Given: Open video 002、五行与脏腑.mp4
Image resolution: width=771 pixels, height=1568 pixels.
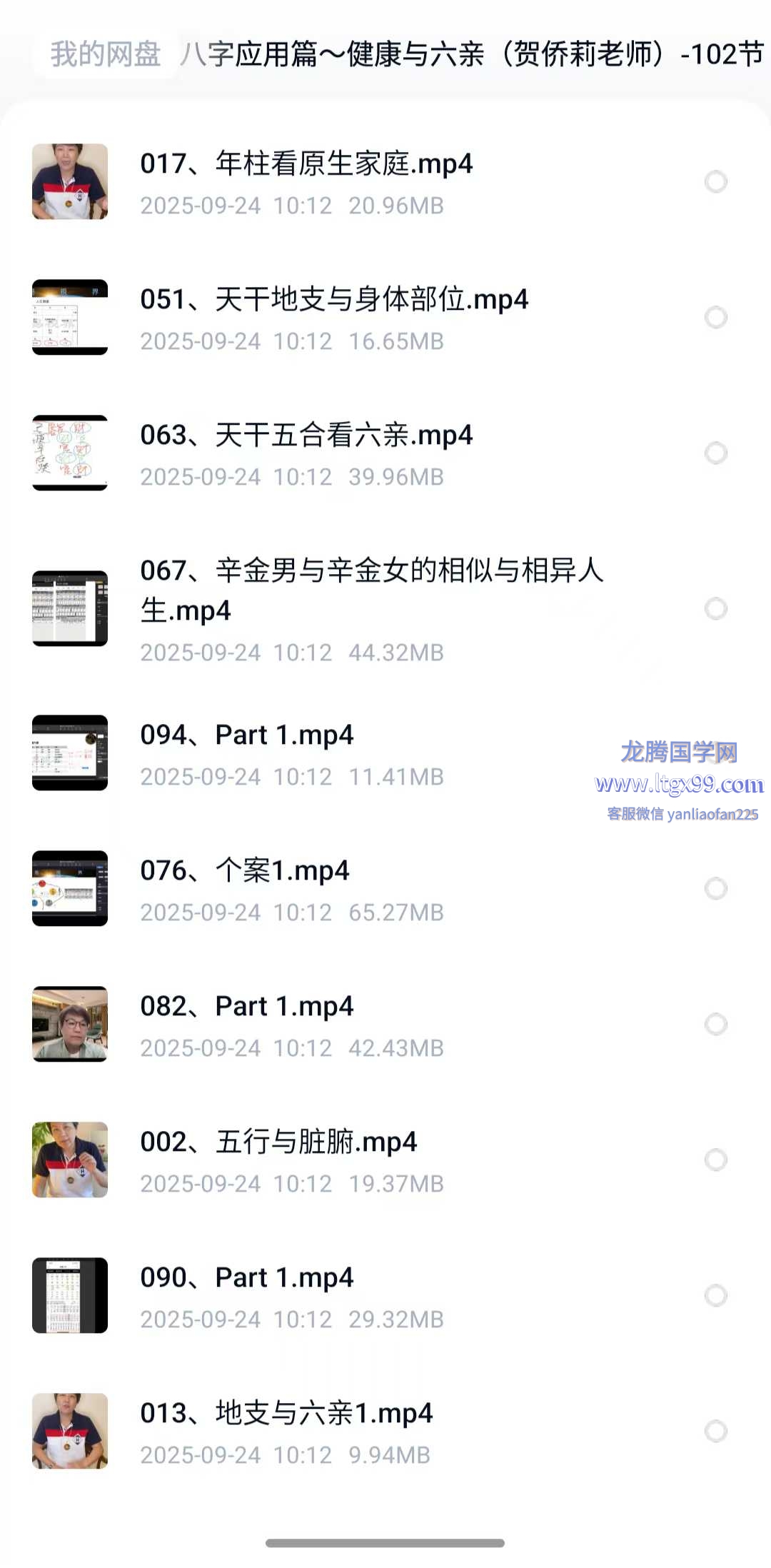Looking at the screenshot, I should pyautogui.click(x=278, y=1142).
